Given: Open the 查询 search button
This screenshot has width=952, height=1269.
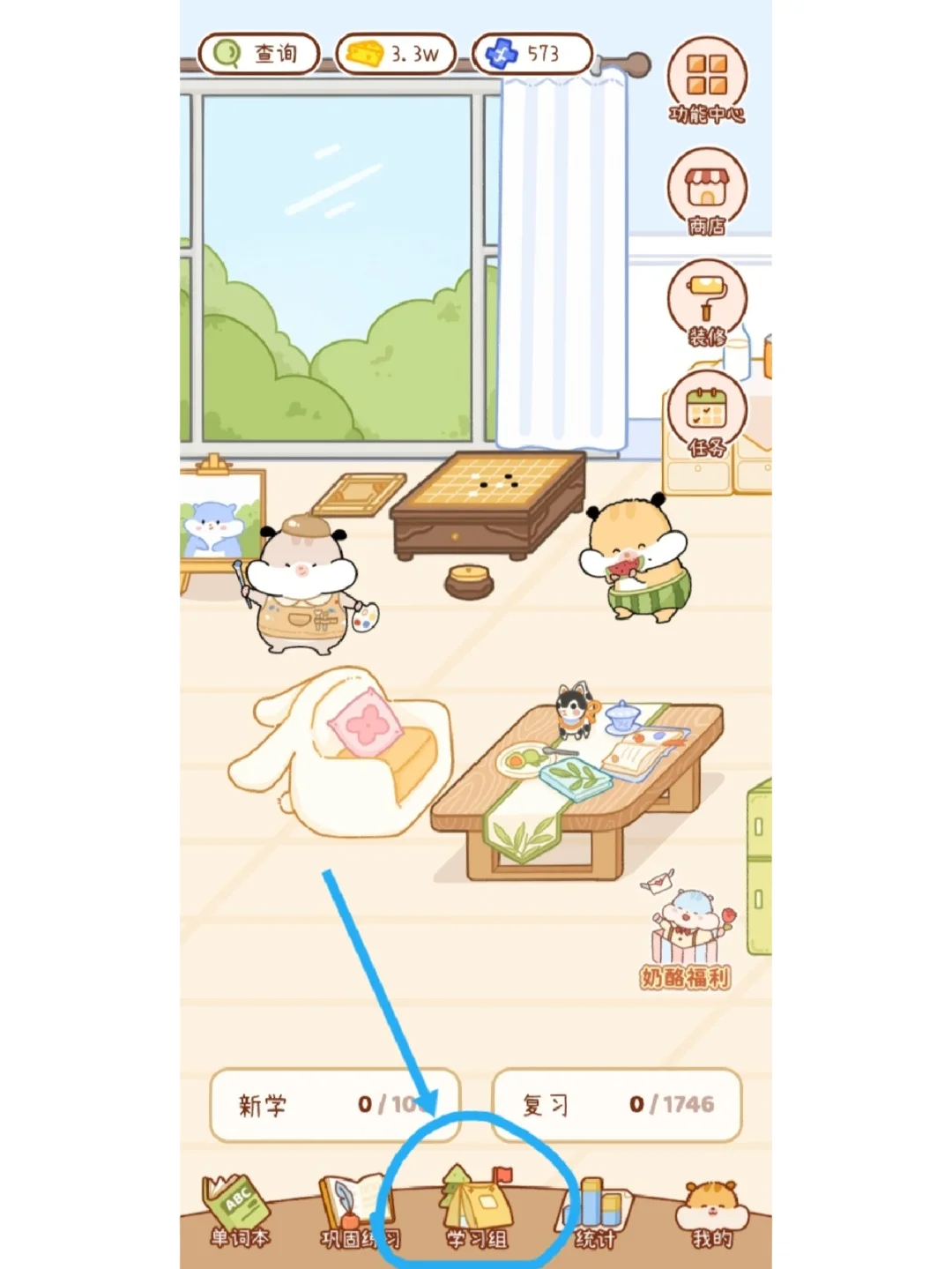Looking at the screenshot, I should point(258,55).
